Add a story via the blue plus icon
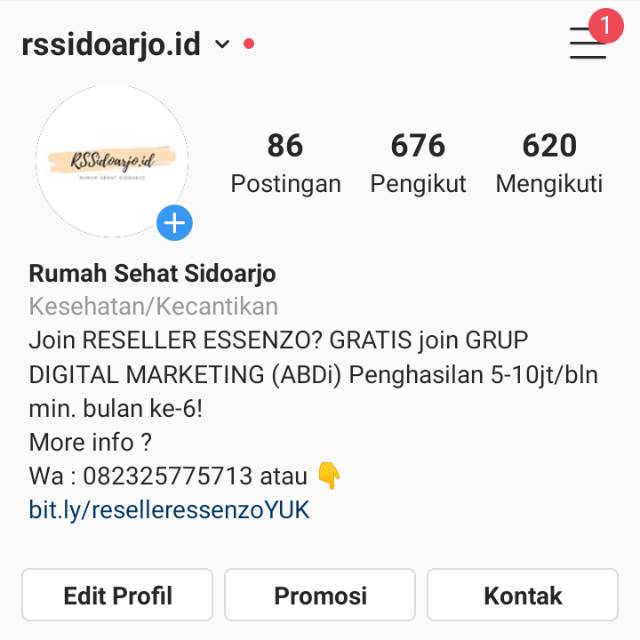 pos(174,223)
